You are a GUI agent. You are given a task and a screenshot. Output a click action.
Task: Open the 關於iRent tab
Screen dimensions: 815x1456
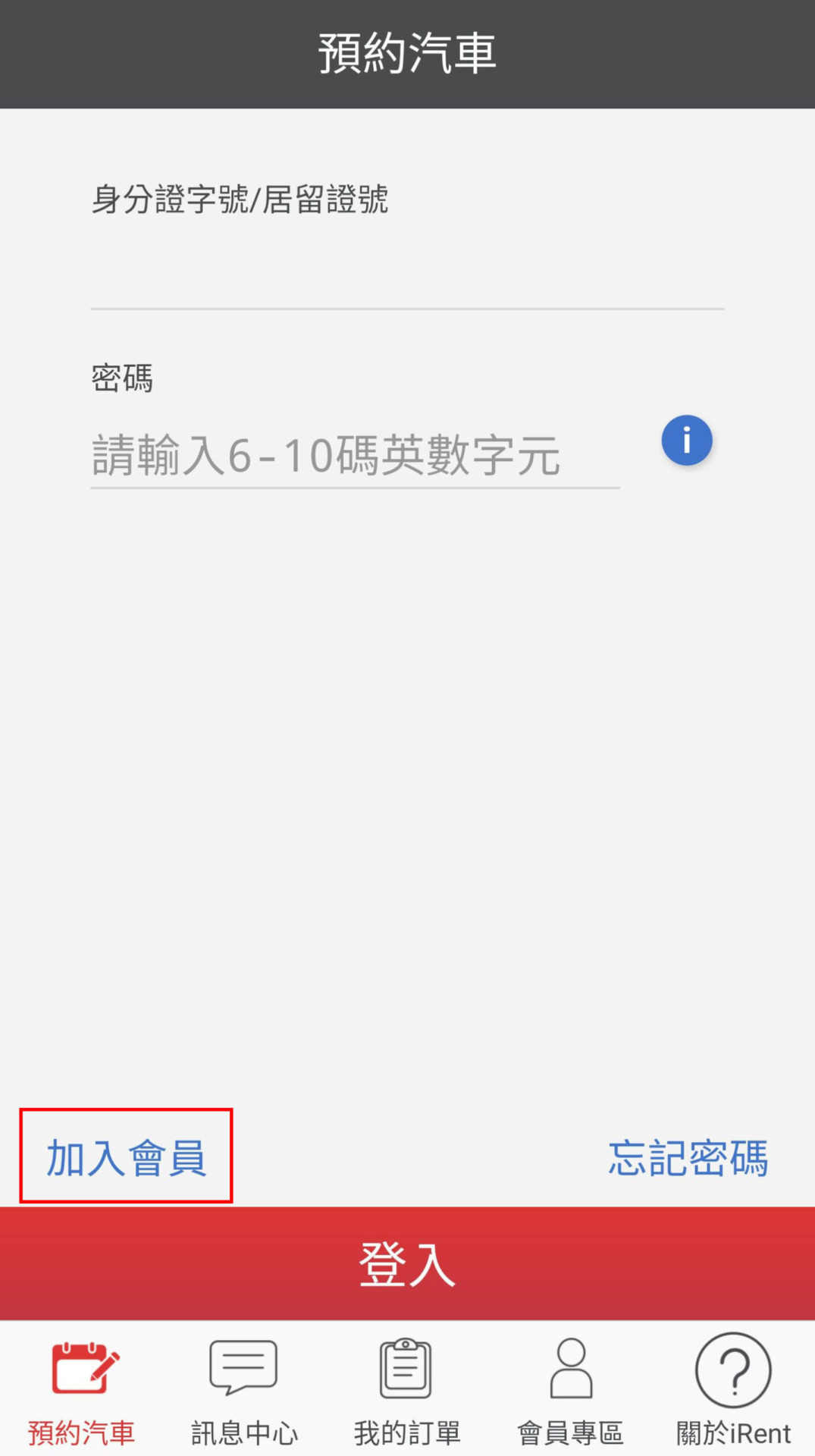[733, 1390]
